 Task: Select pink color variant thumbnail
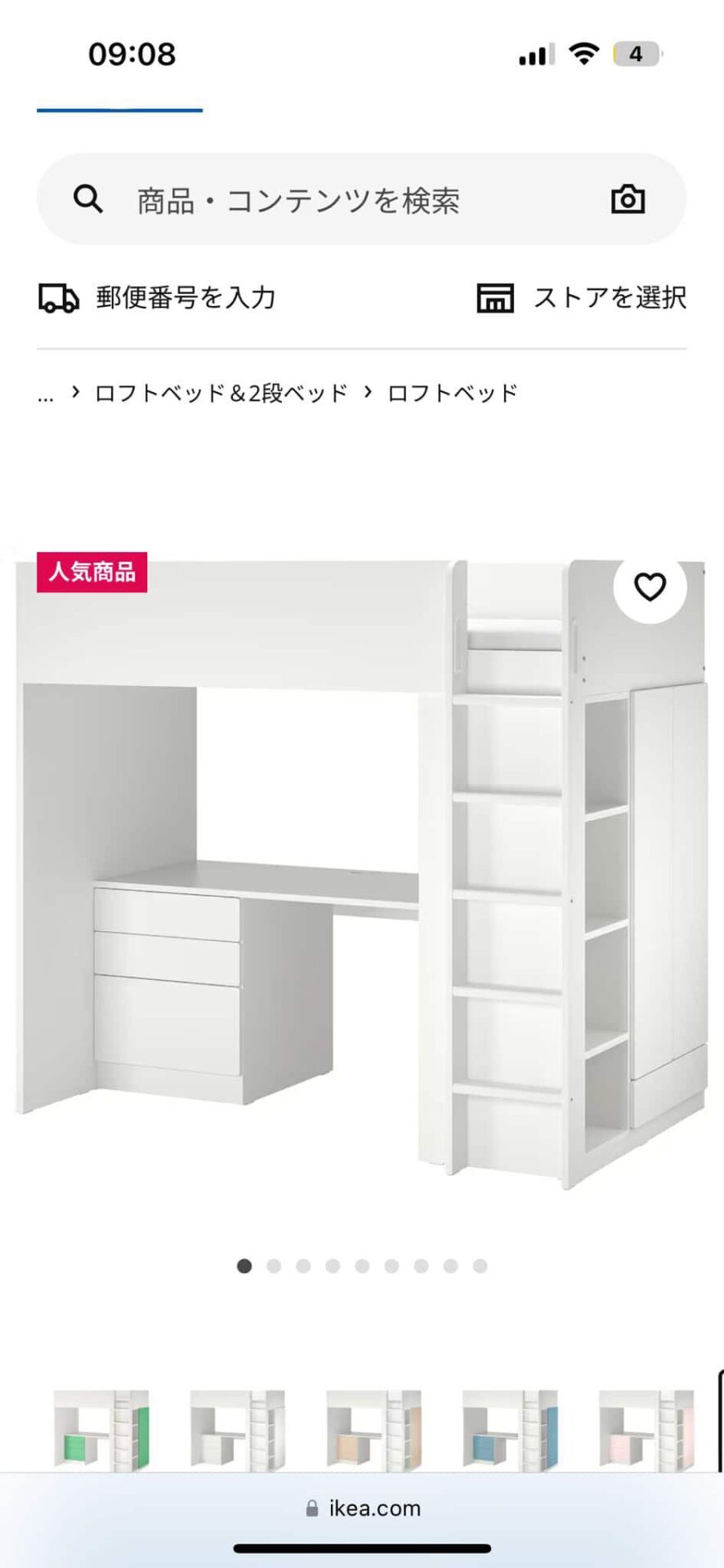tap(646, 1429)
